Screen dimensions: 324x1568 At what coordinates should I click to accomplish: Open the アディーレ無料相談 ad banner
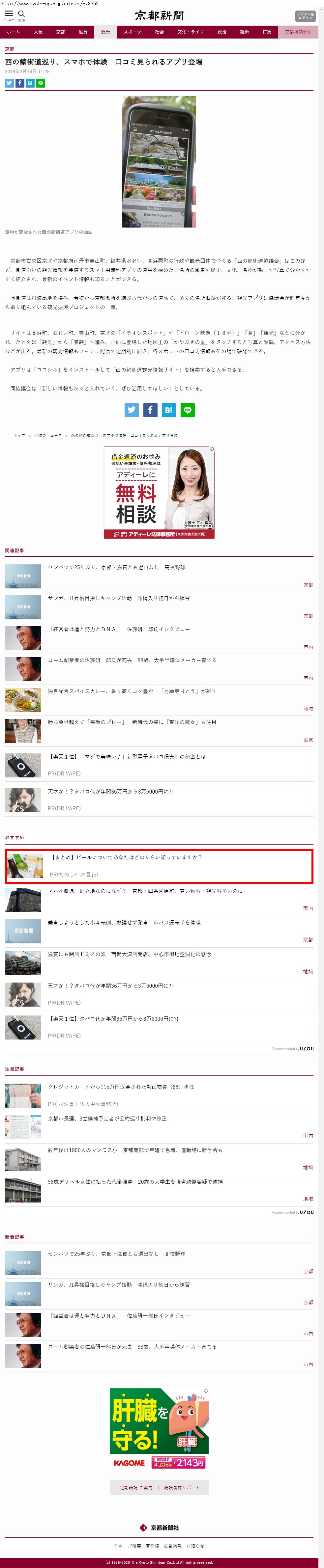pos(159,493)
